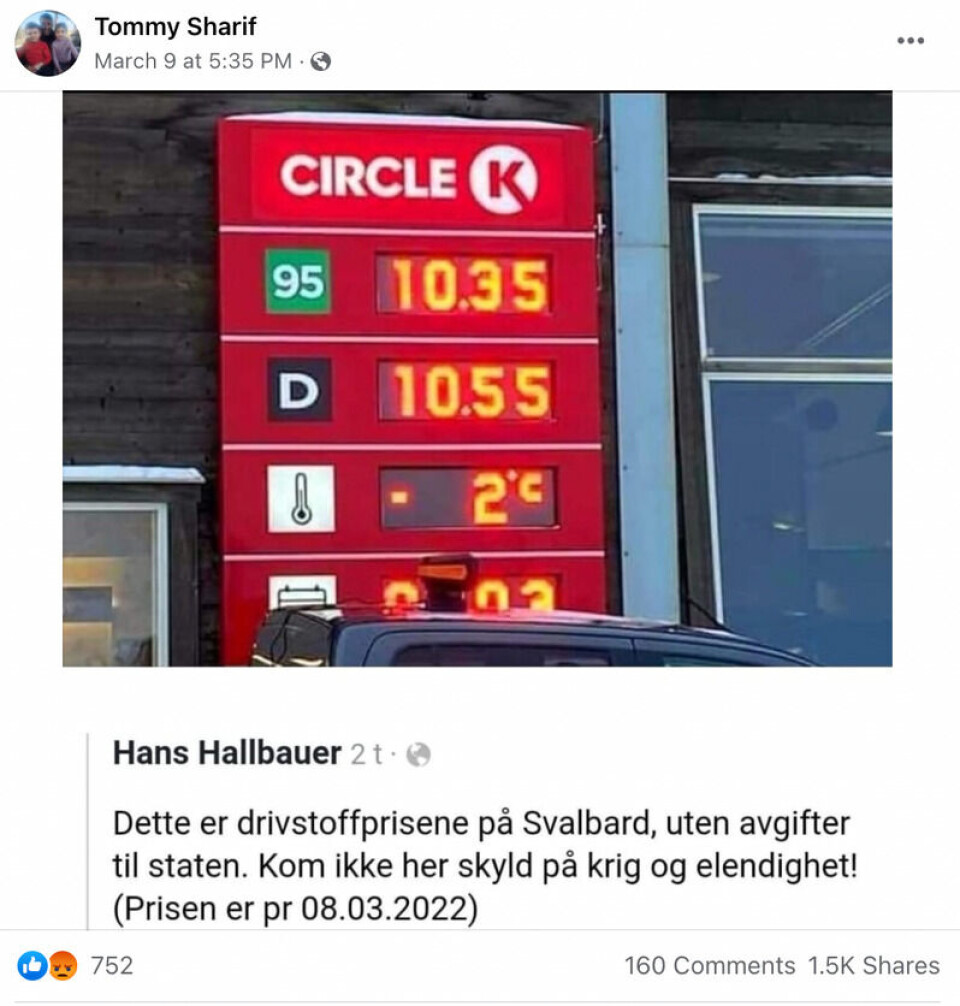Open the 160 Comments
Viewport: 960px width, 1006px height.
click(709, 966)
